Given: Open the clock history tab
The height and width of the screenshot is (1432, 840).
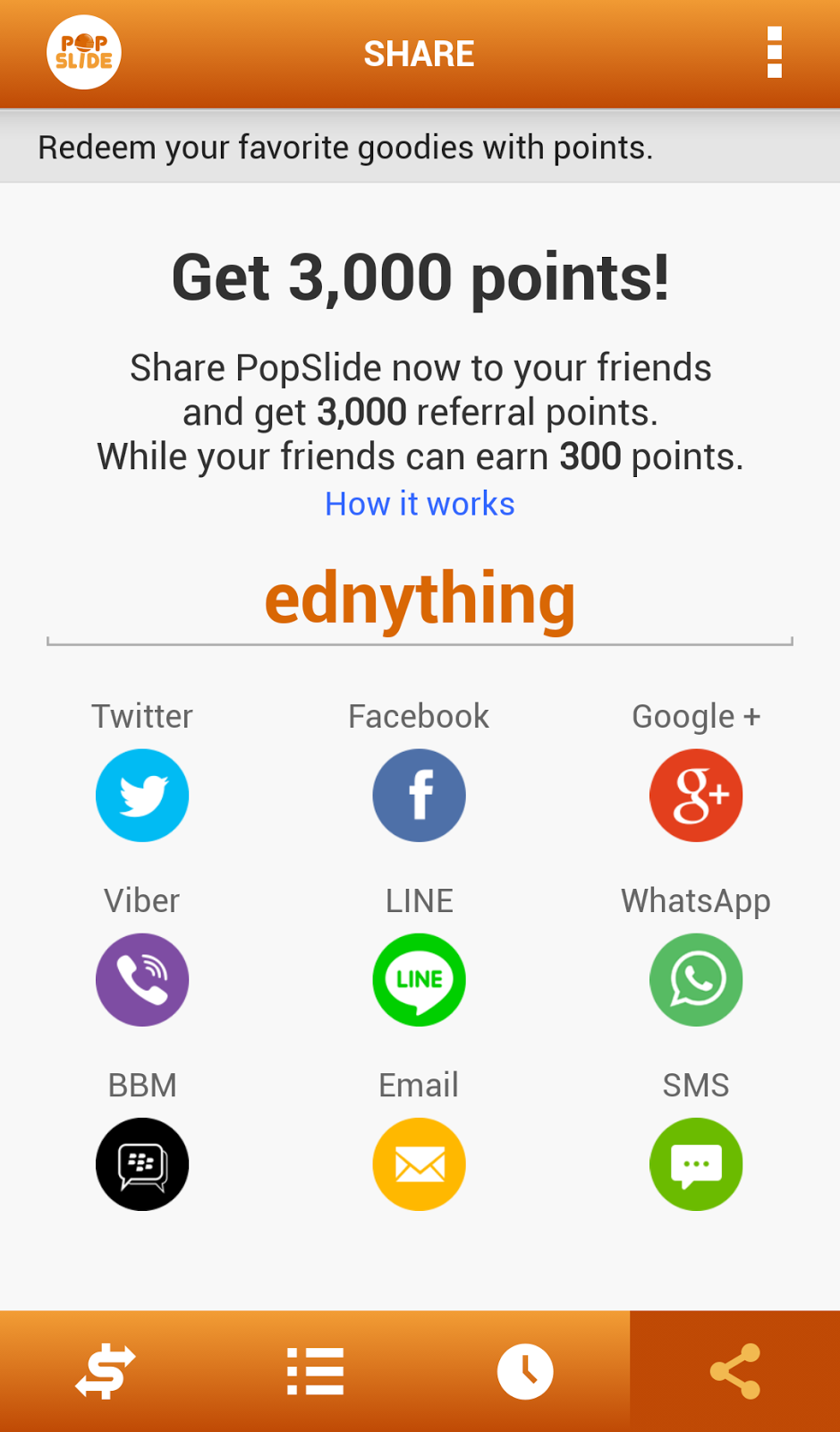Looking at the screenshot, I should click(525, 1371).
